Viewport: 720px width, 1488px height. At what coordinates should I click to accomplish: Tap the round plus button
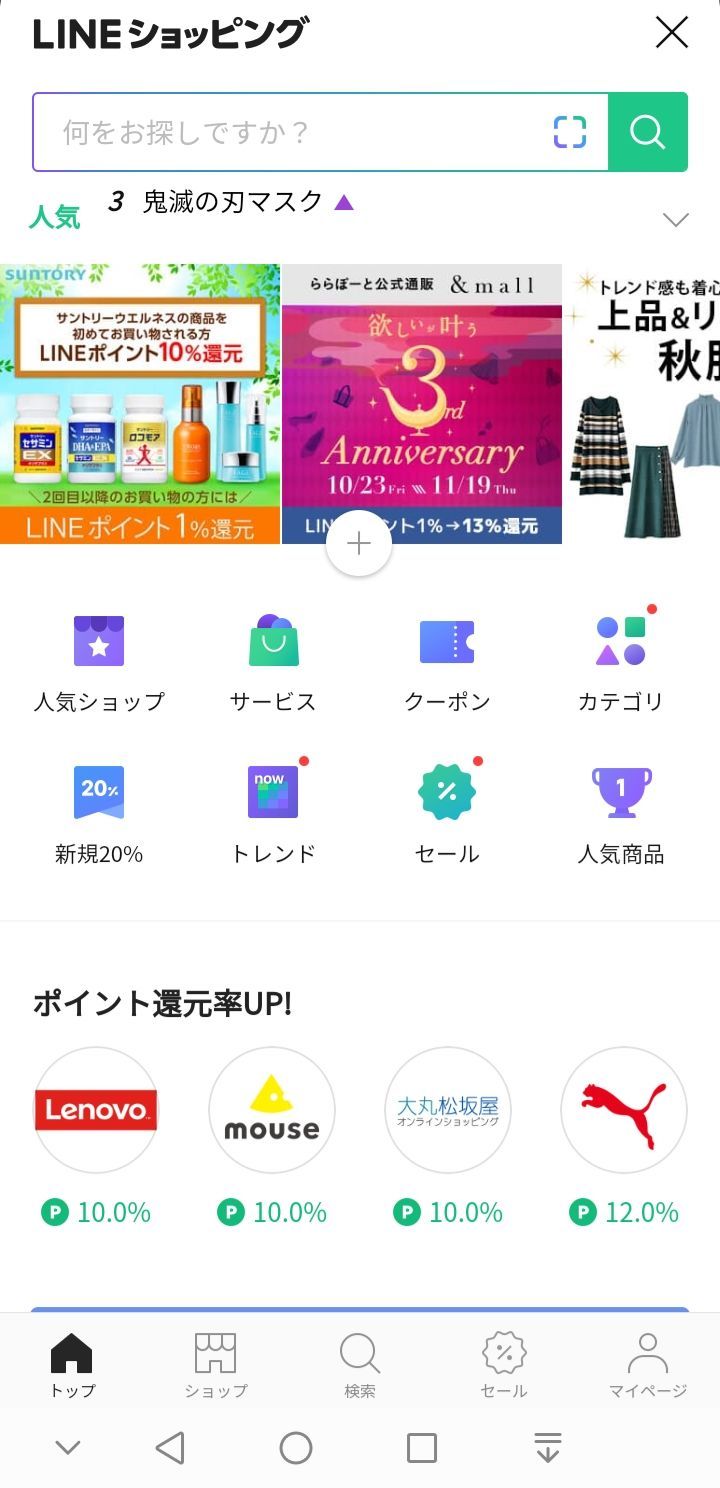358,543
